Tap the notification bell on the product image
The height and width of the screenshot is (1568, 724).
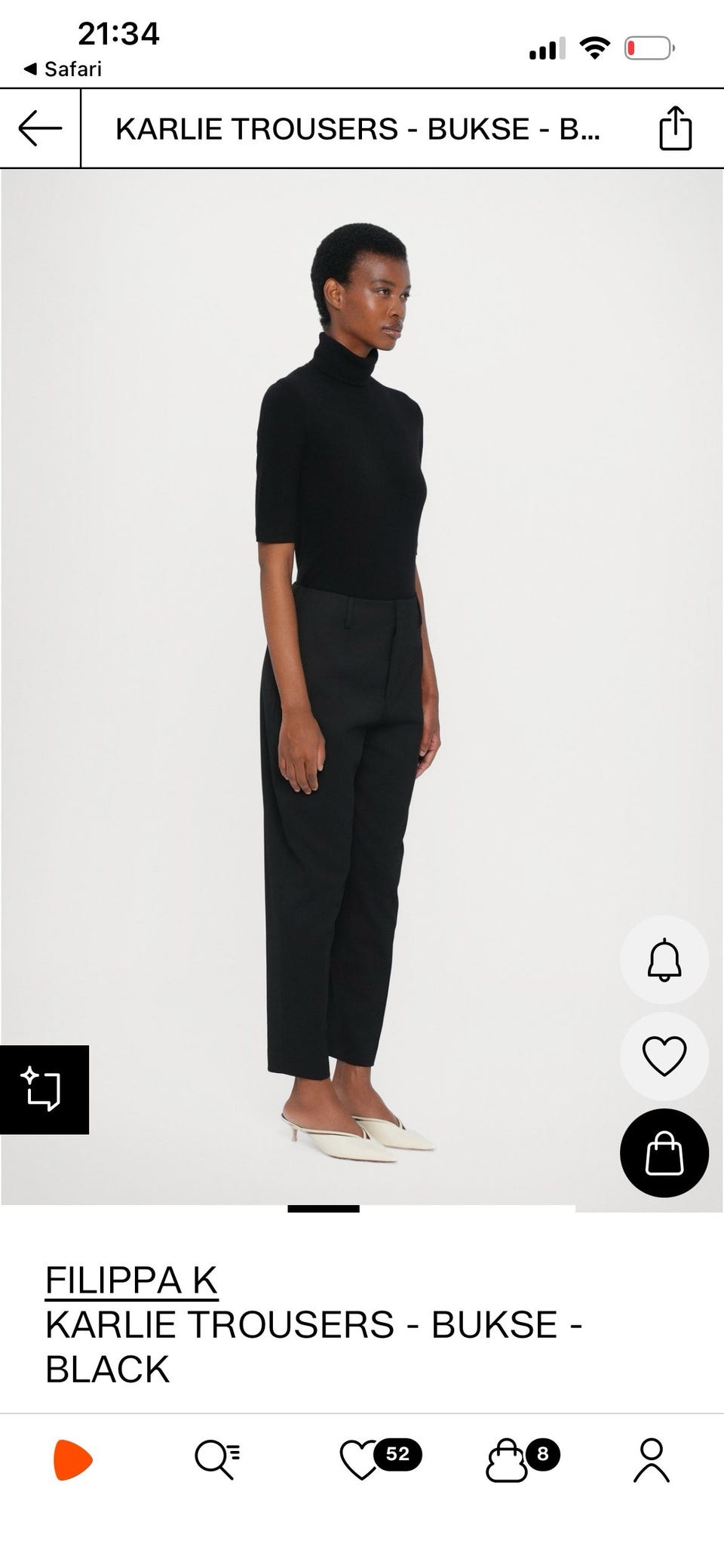point(664,960)
